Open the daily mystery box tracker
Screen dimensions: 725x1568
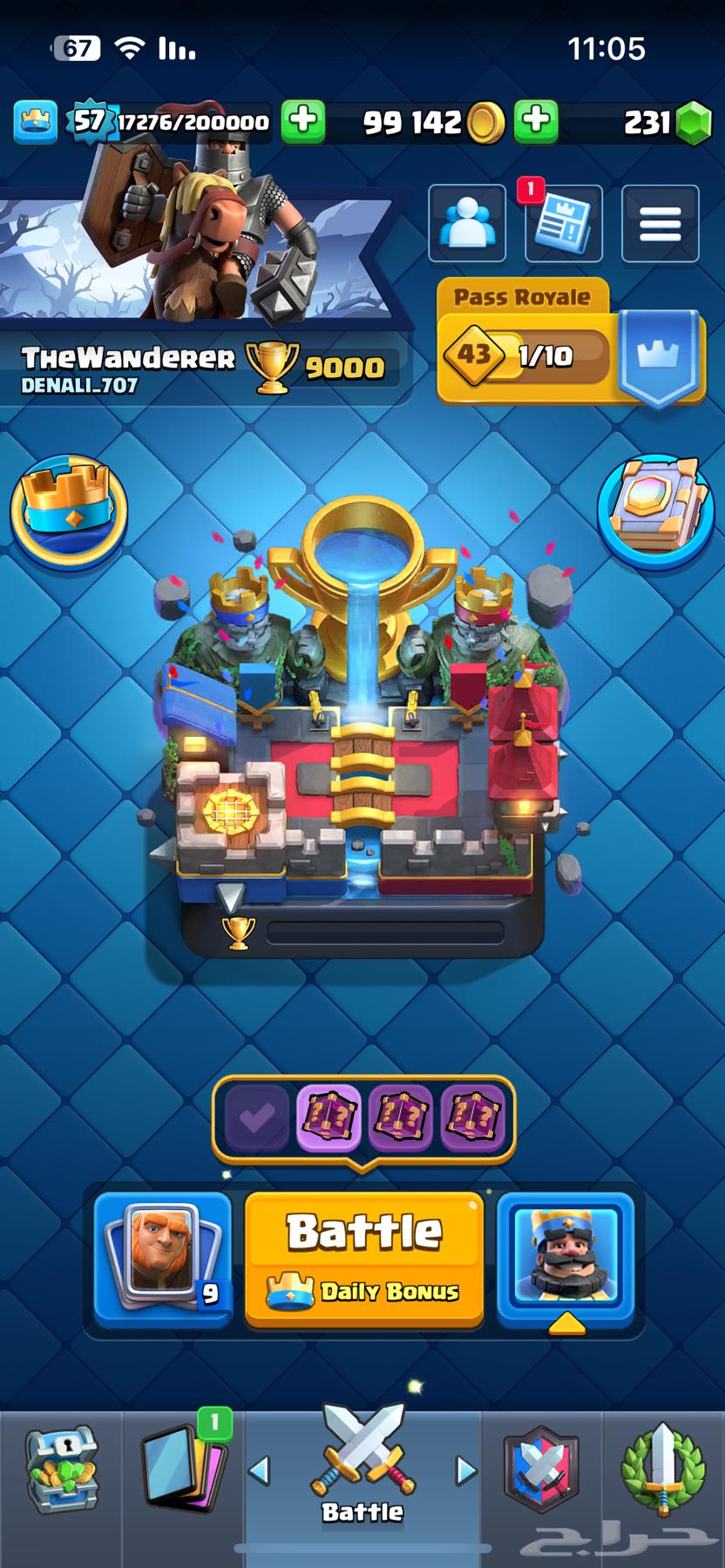tap(363, 1118)
